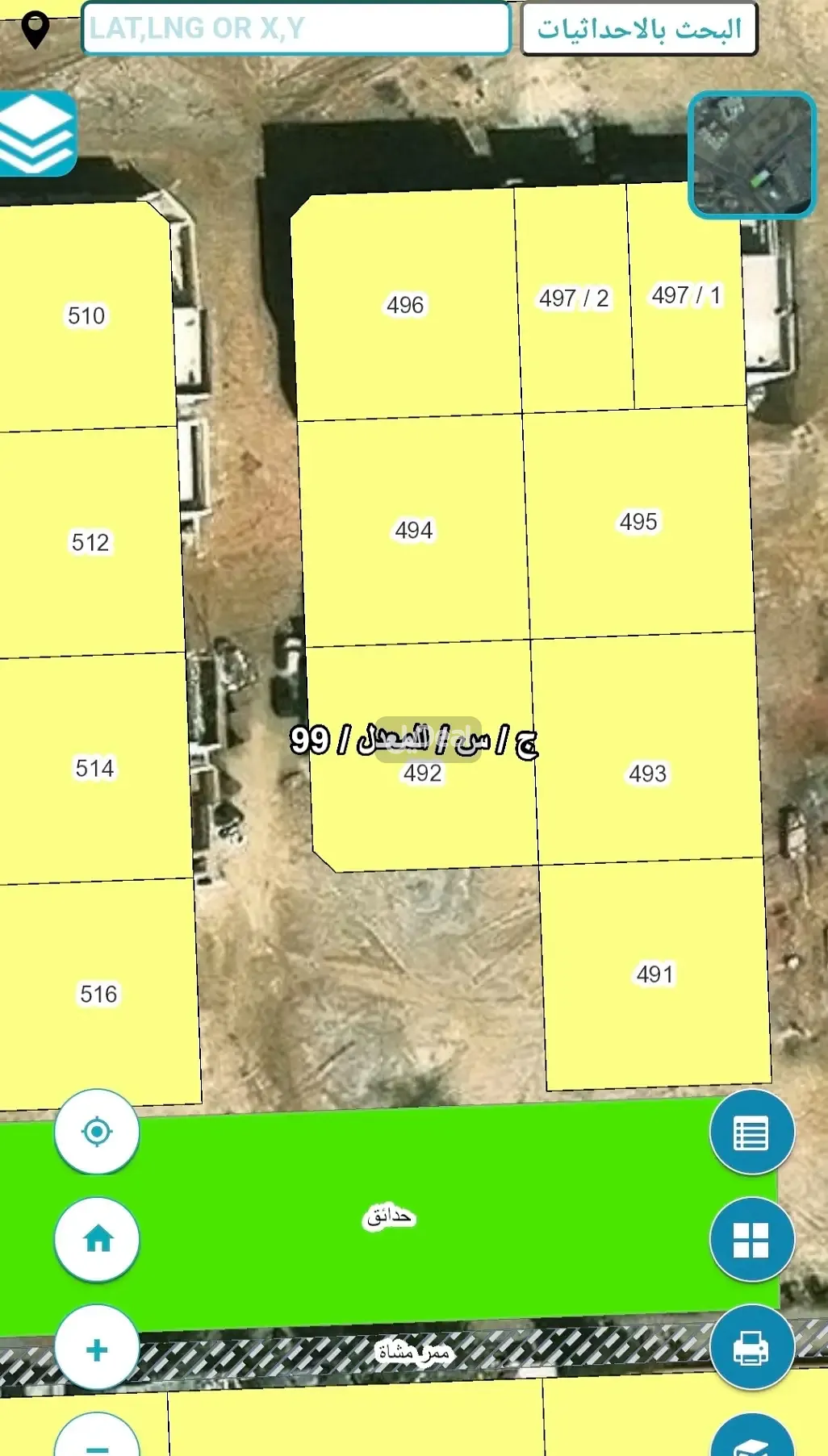The height and width of the screenshot is (1456, 828).
Task: Open the map layers panel
Action: click(x=37, y=133)
